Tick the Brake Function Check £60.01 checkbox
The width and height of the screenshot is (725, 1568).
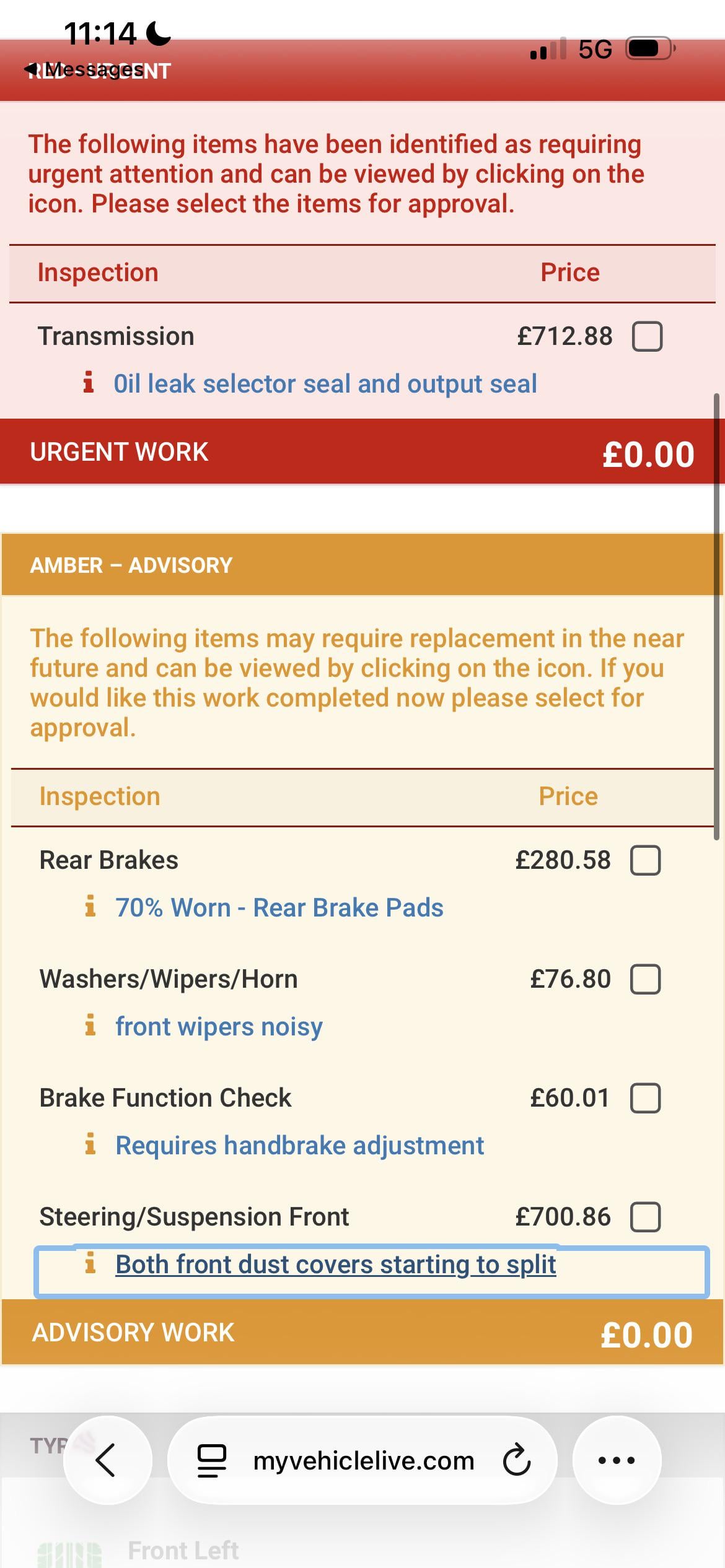[x=645, y=1098]
